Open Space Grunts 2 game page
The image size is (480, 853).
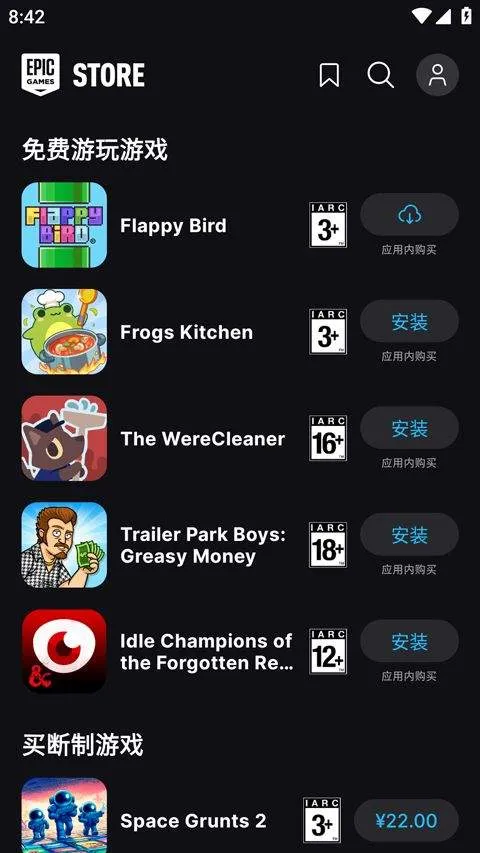(193, 820)
